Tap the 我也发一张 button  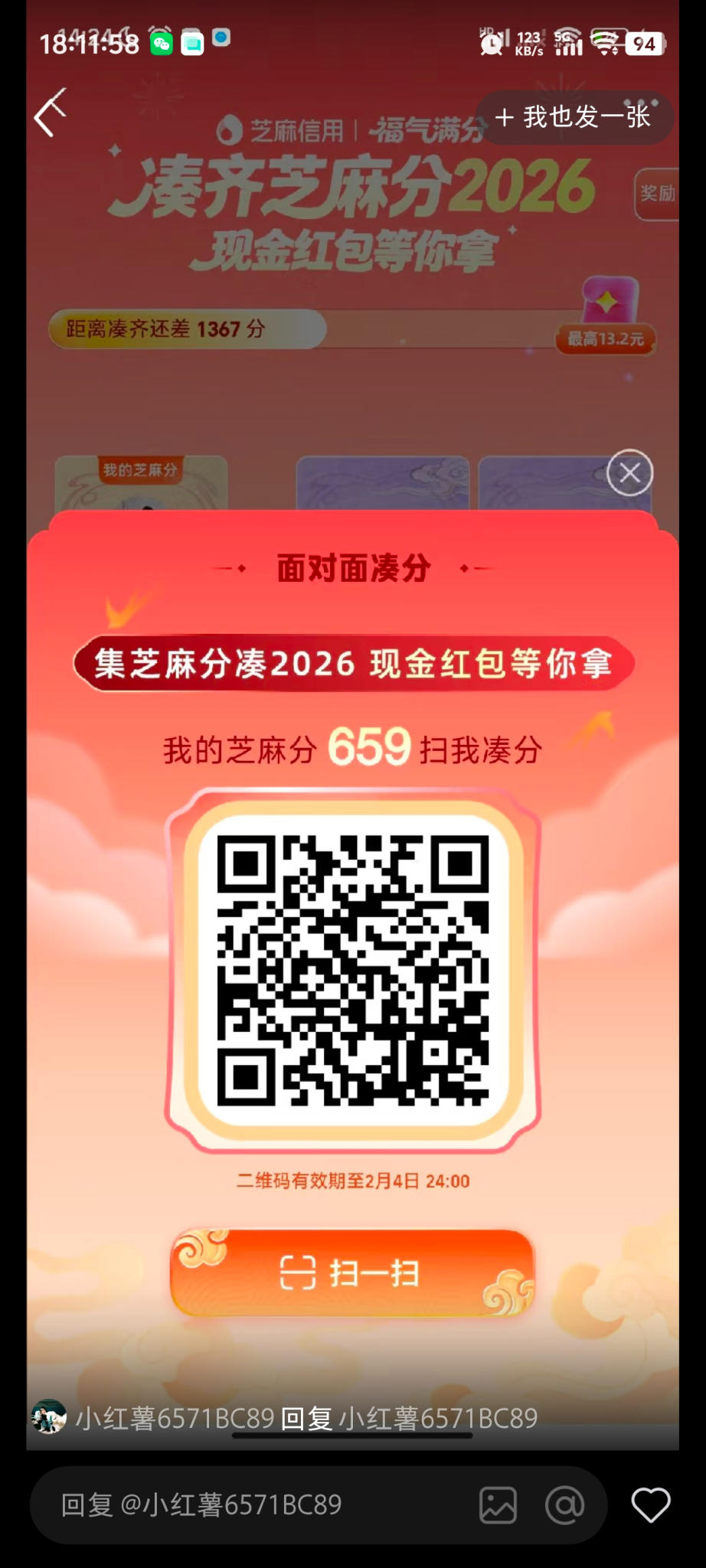pyautogui.click(x=574, y=117)
